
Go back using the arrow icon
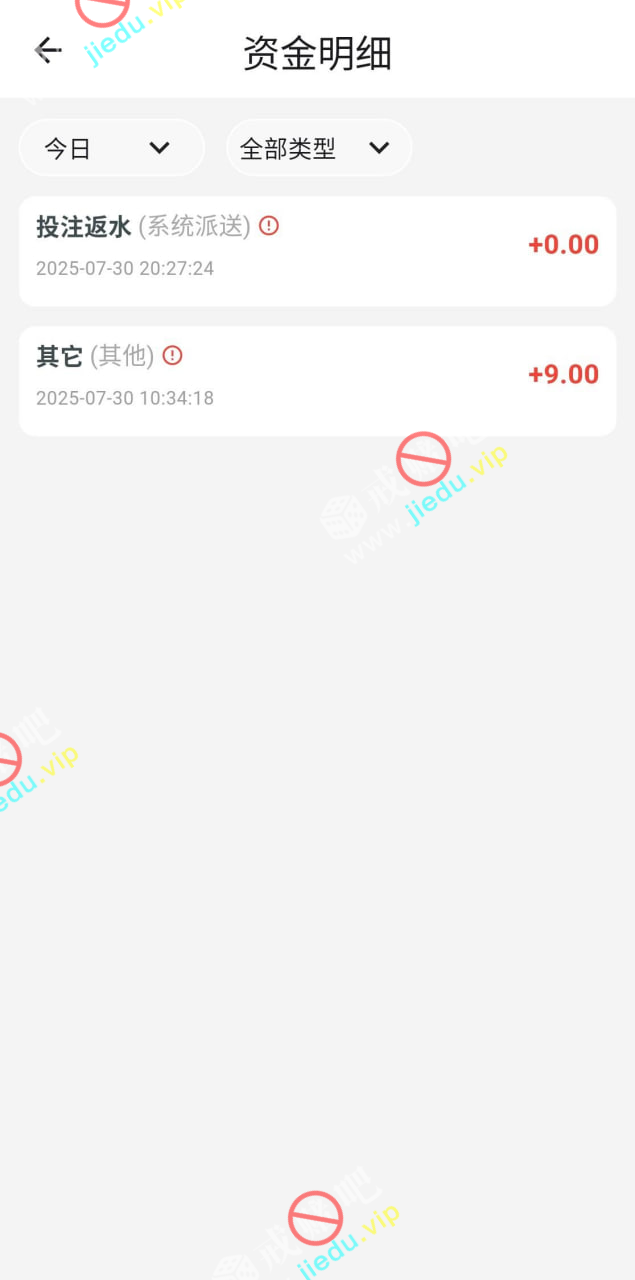click(48, 50)
